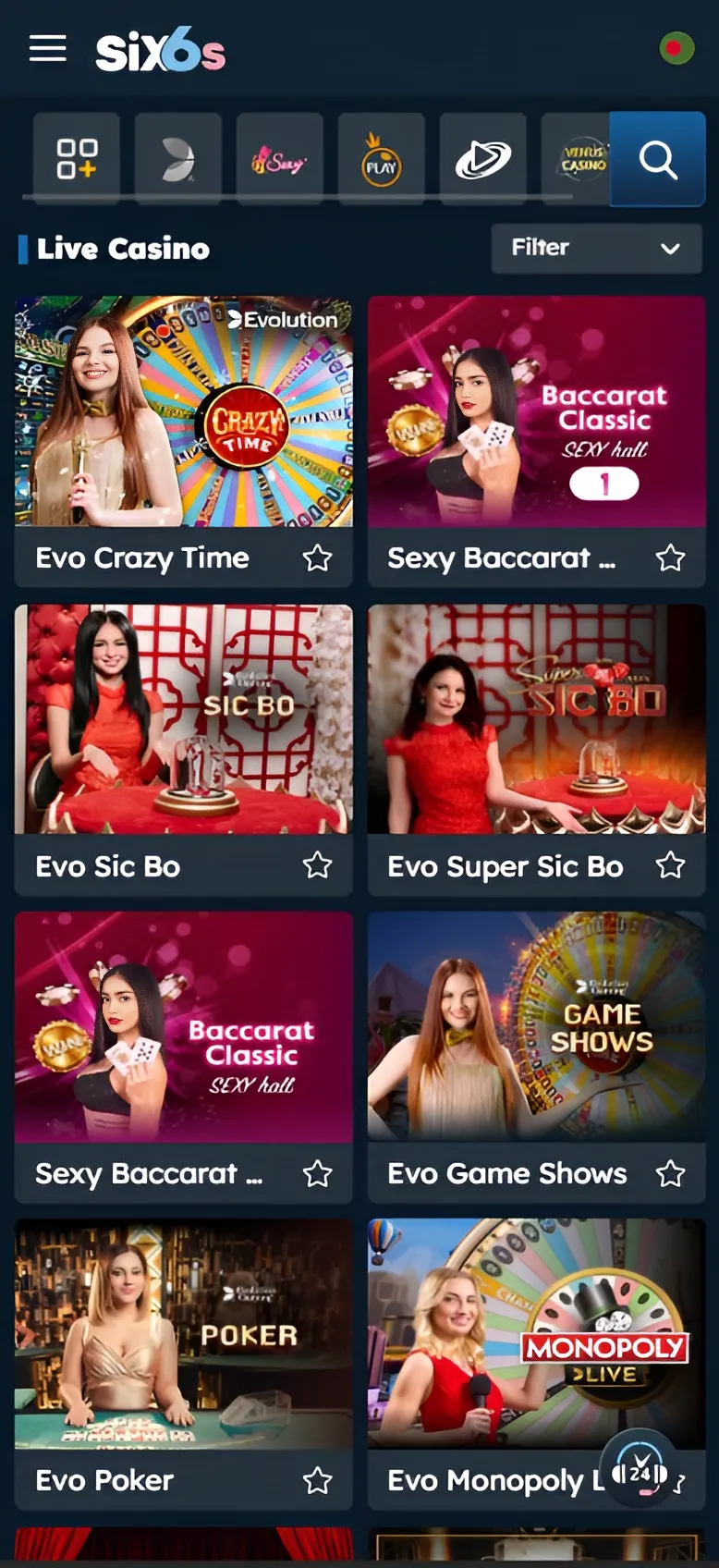This screenshot has height=1568, width=719.
Task: Open the hamburger menu
Action: (47, 48)
